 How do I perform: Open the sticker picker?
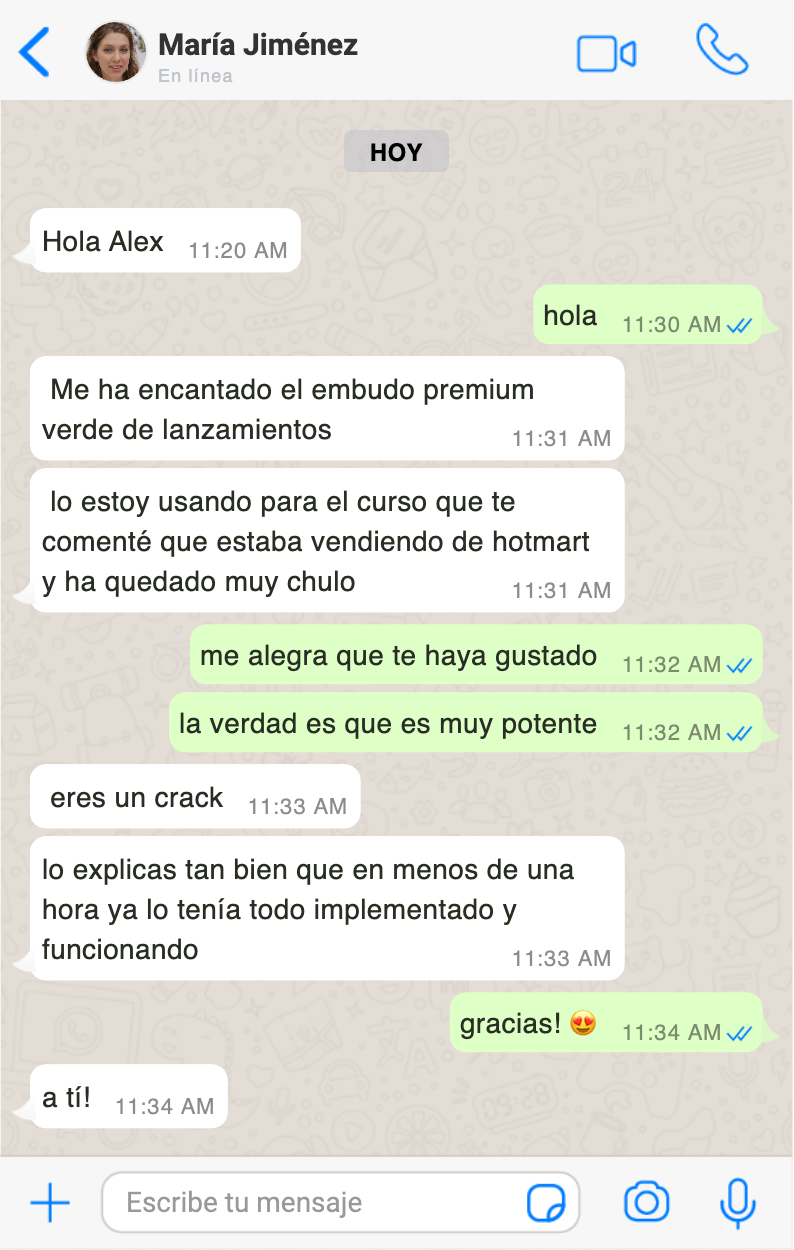(x=546, y=1202)
